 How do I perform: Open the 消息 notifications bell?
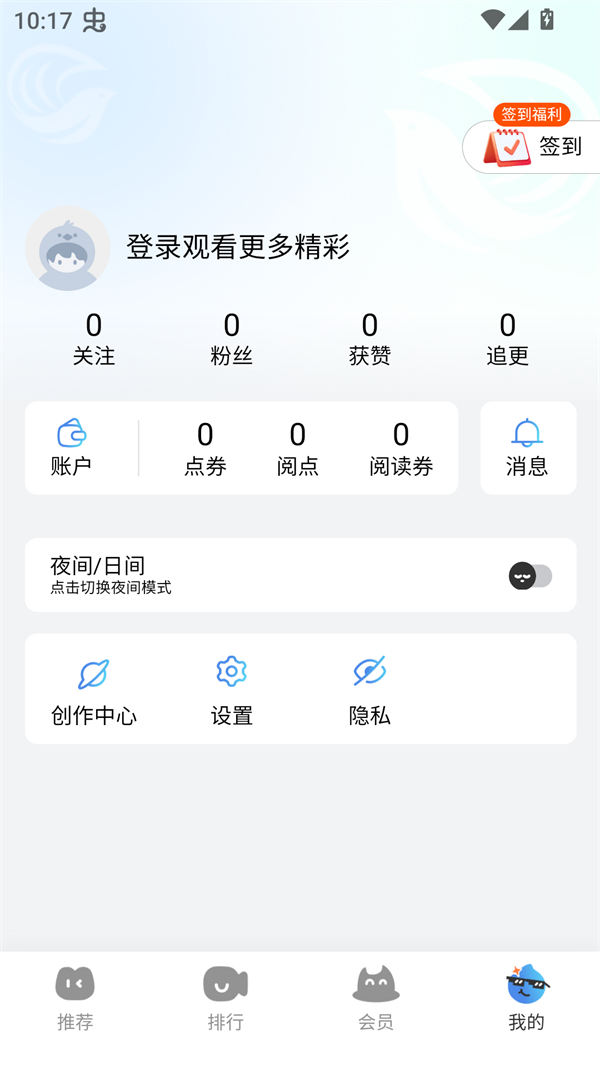pyautogui.click(x=527, y=447)
